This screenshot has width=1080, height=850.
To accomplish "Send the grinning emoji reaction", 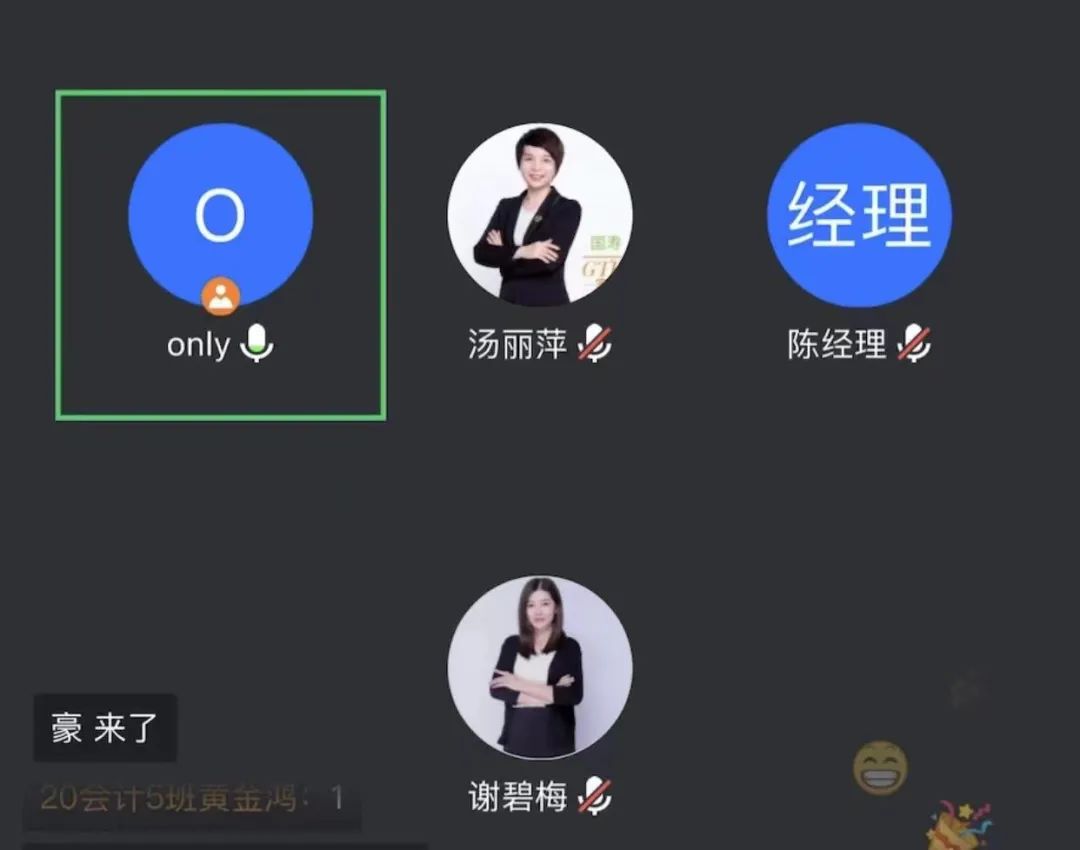I will (x=880, y=768).
